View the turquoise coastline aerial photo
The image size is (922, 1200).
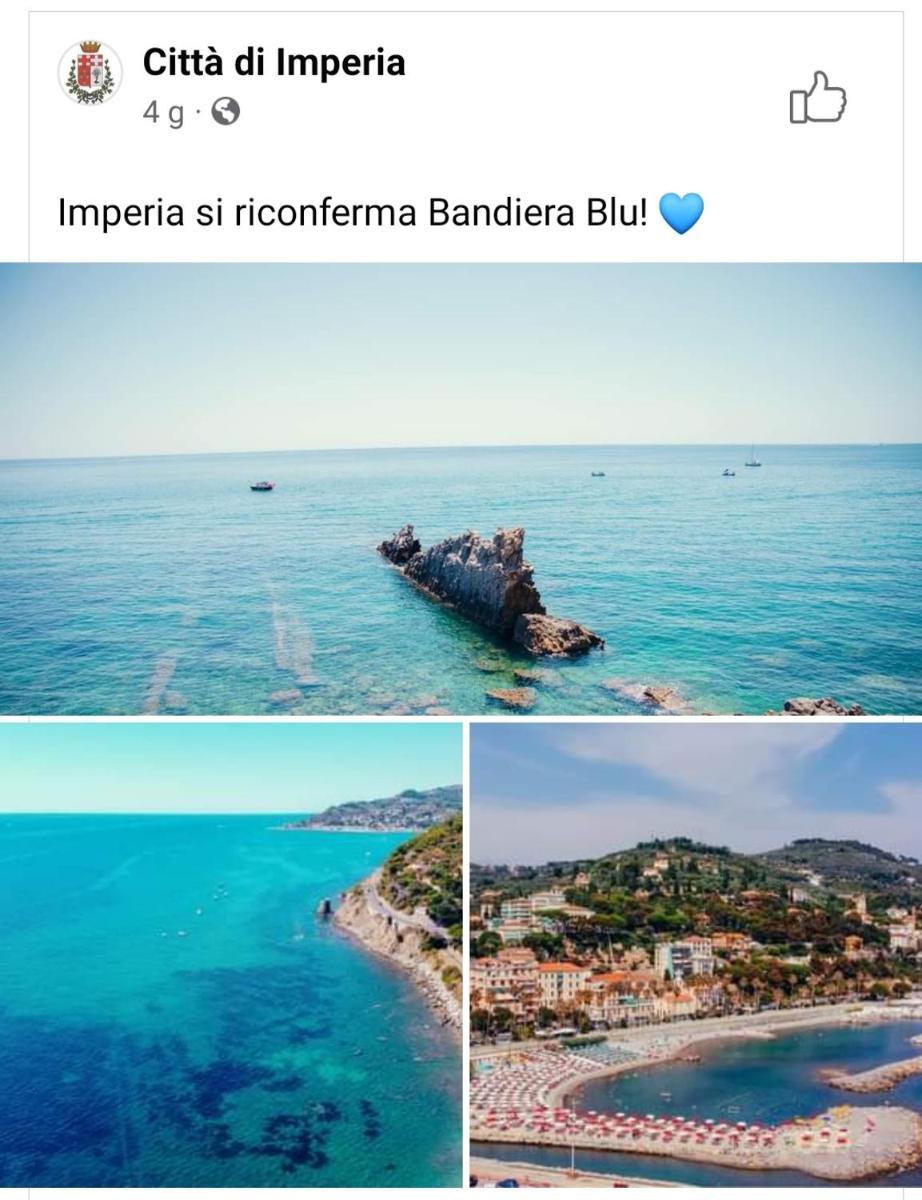230,955
